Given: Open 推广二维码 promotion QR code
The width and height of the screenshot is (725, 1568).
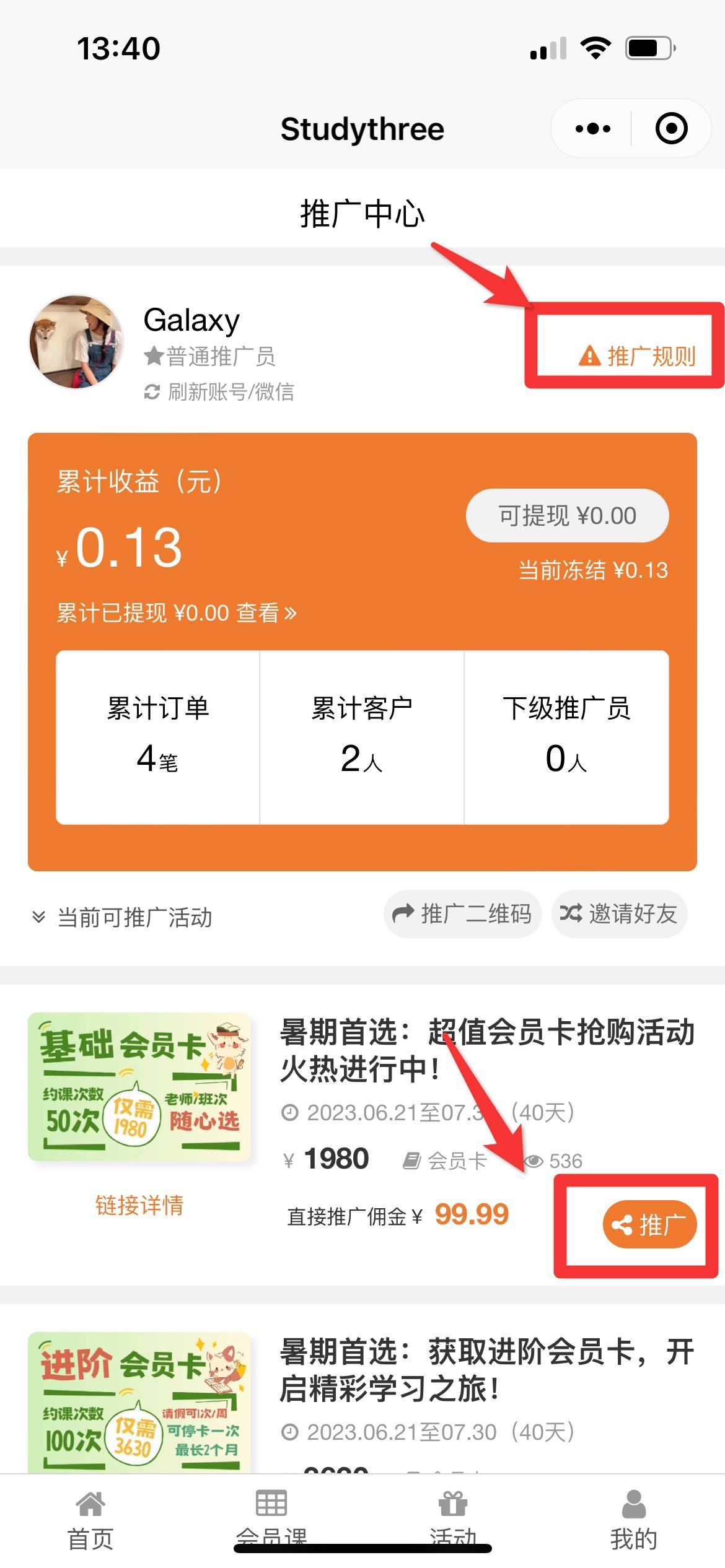Looking at the screenshot, I should tap(462, 914).
